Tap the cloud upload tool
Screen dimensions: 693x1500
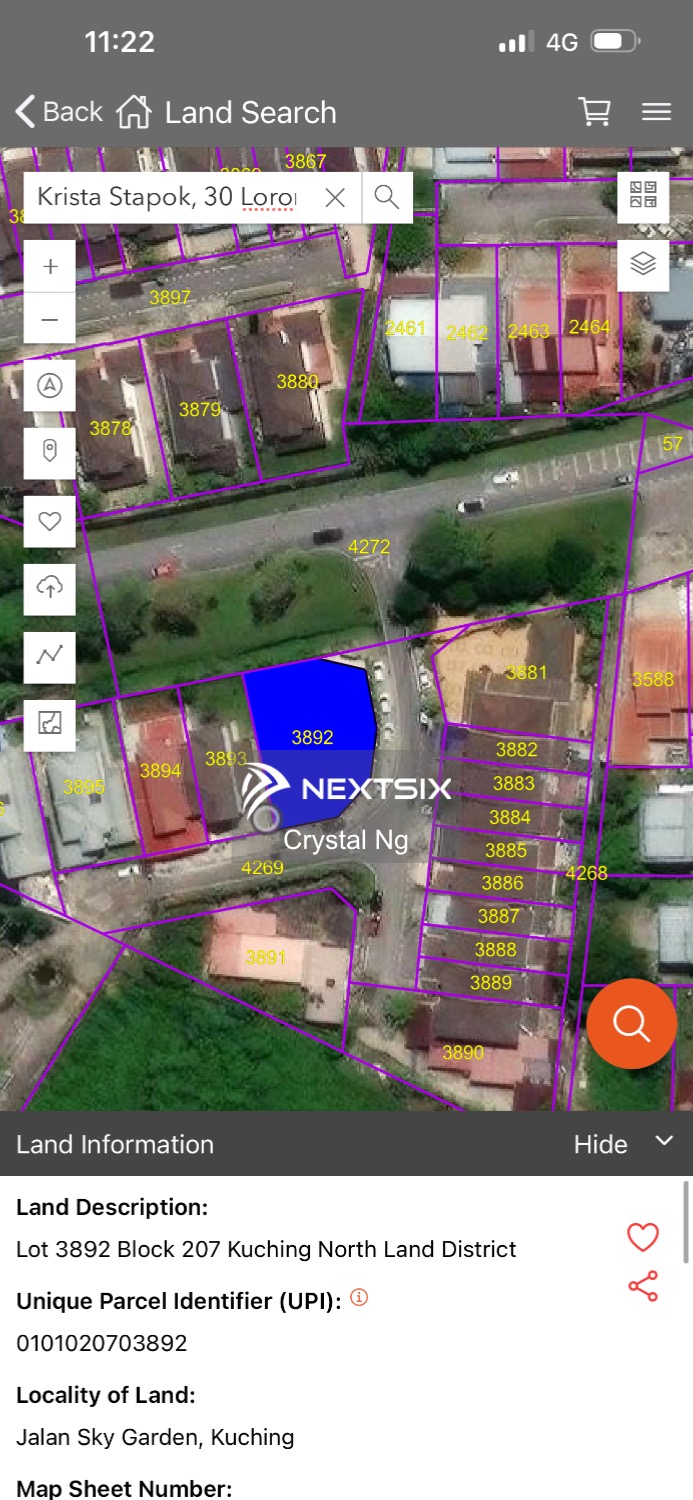tap(50, 588)
